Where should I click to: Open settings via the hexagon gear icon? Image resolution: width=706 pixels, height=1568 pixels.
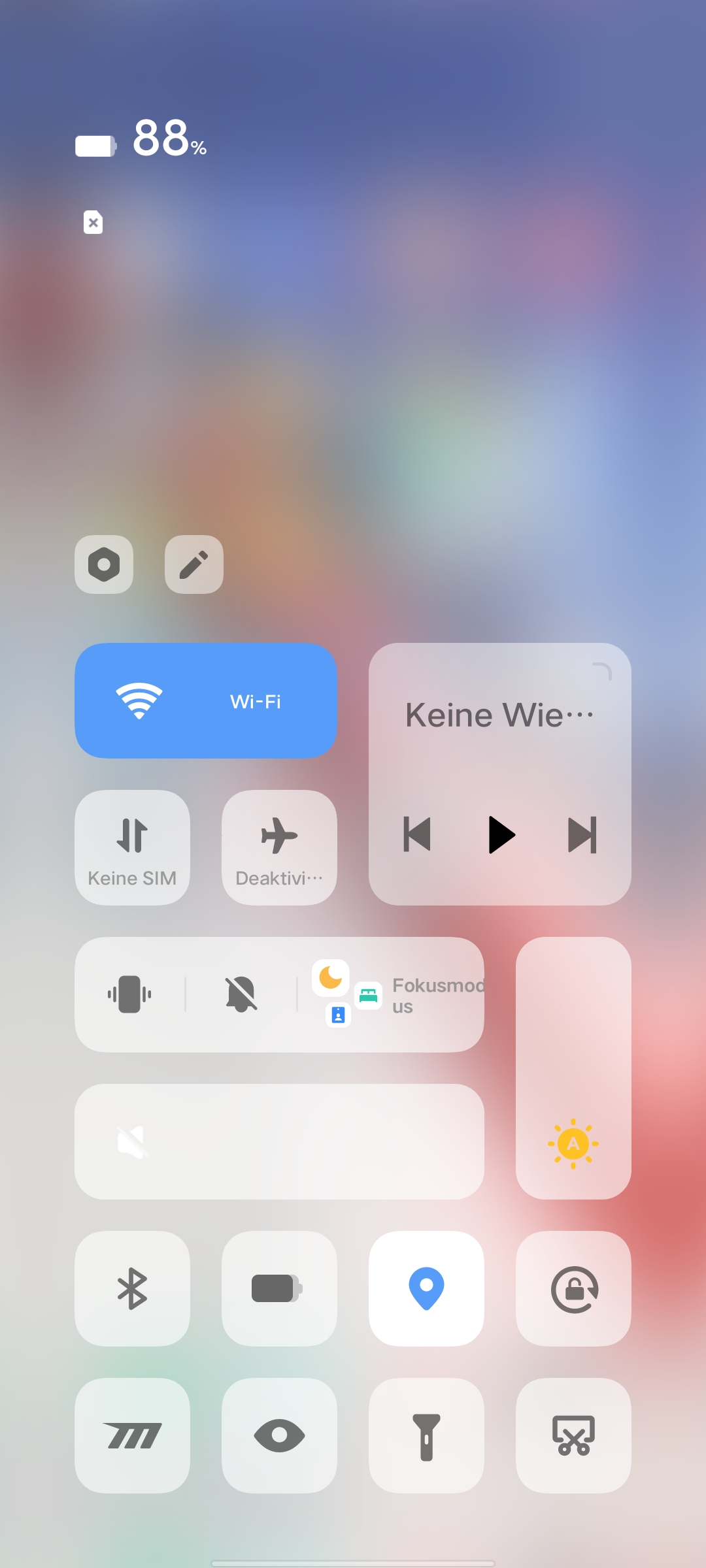click(104, 564)
